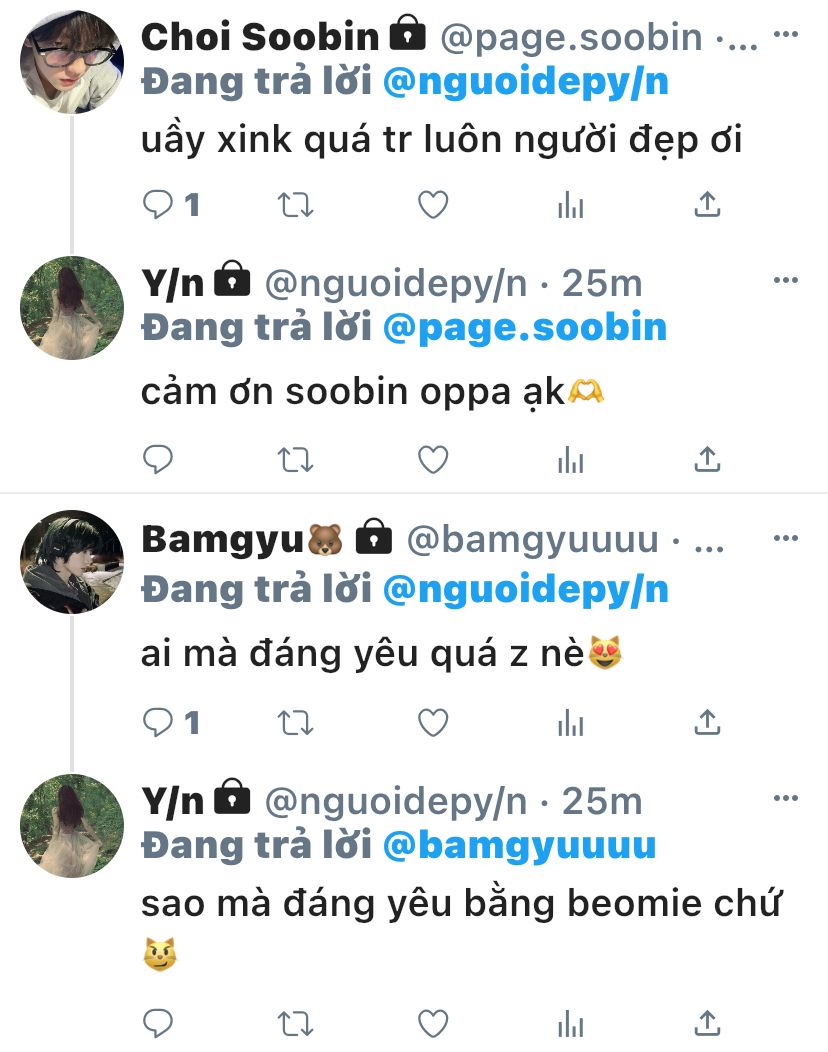Open the @page.soobin mention link
Viewport: 828px width, 1052px height.
coord(525,329)
